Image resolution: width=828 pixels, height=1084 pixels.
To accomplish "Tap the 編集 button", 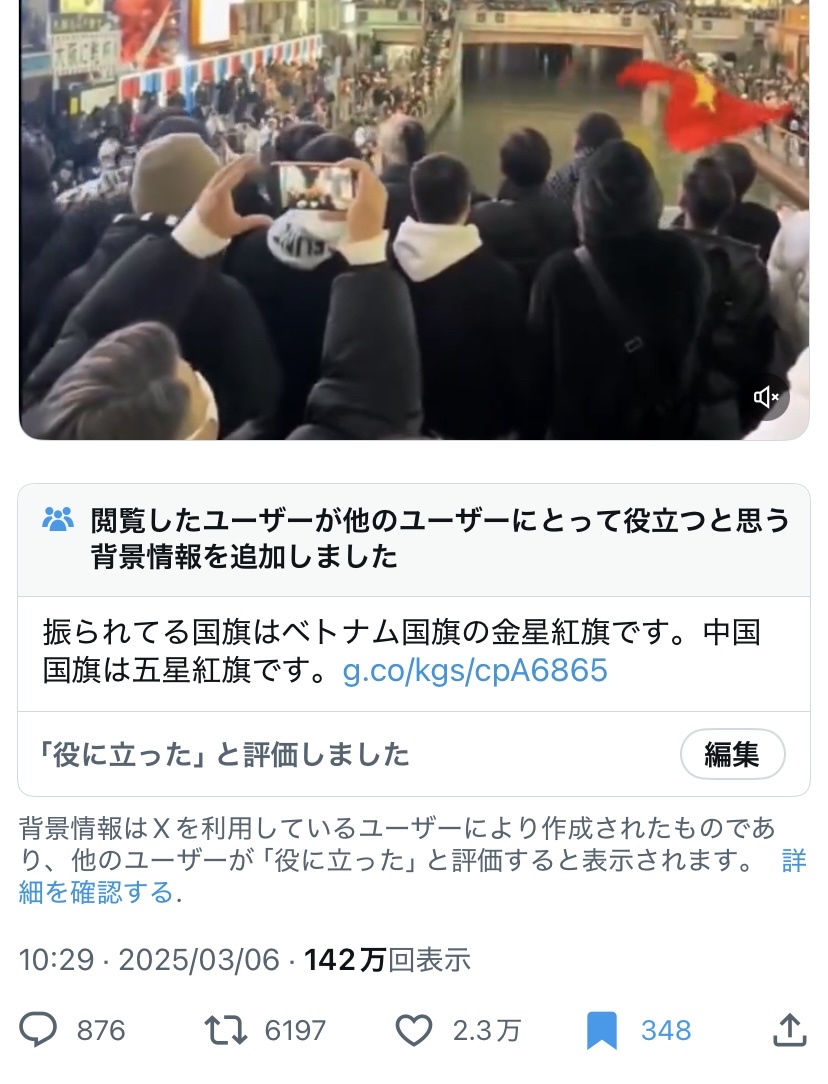I will (x=732, y=754).
